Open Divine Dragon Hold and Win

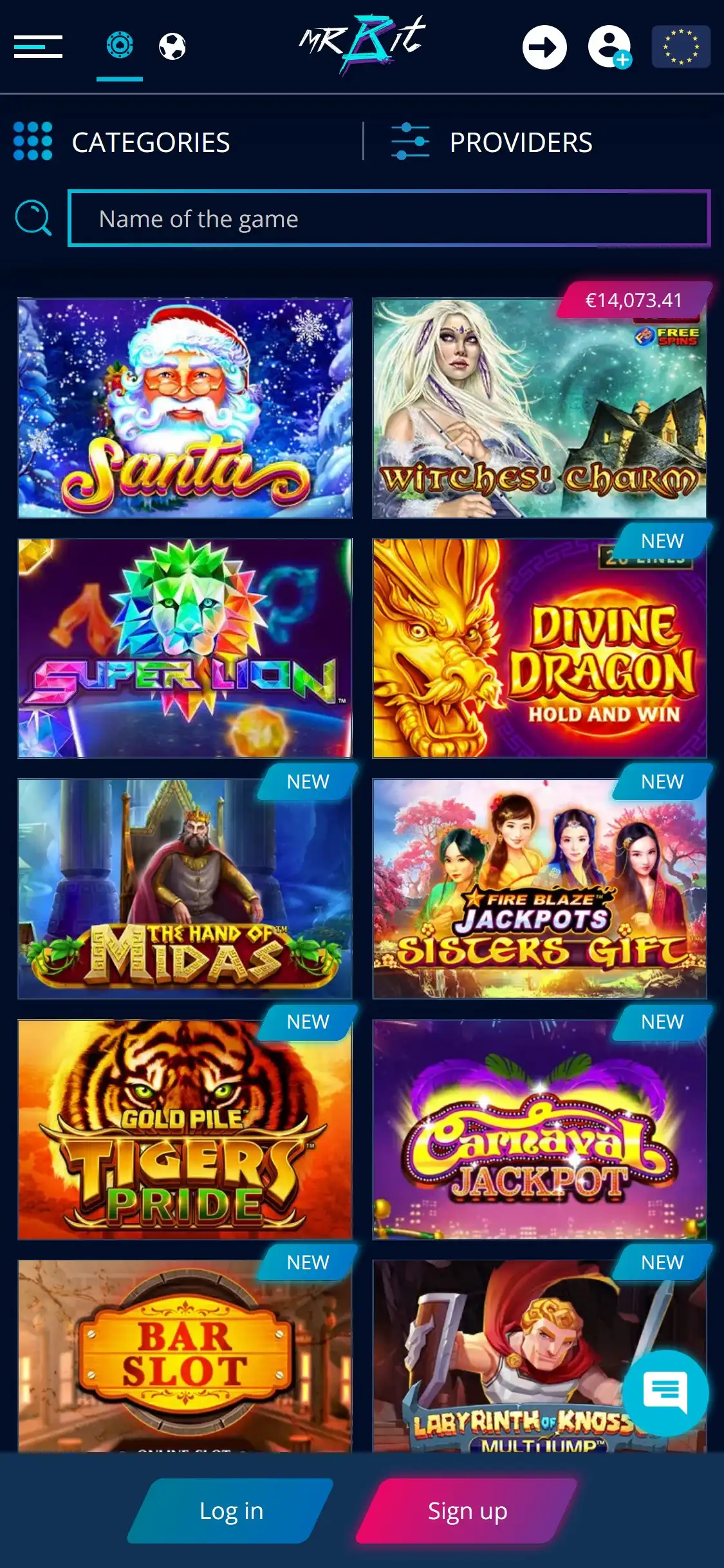click(539, 648)
